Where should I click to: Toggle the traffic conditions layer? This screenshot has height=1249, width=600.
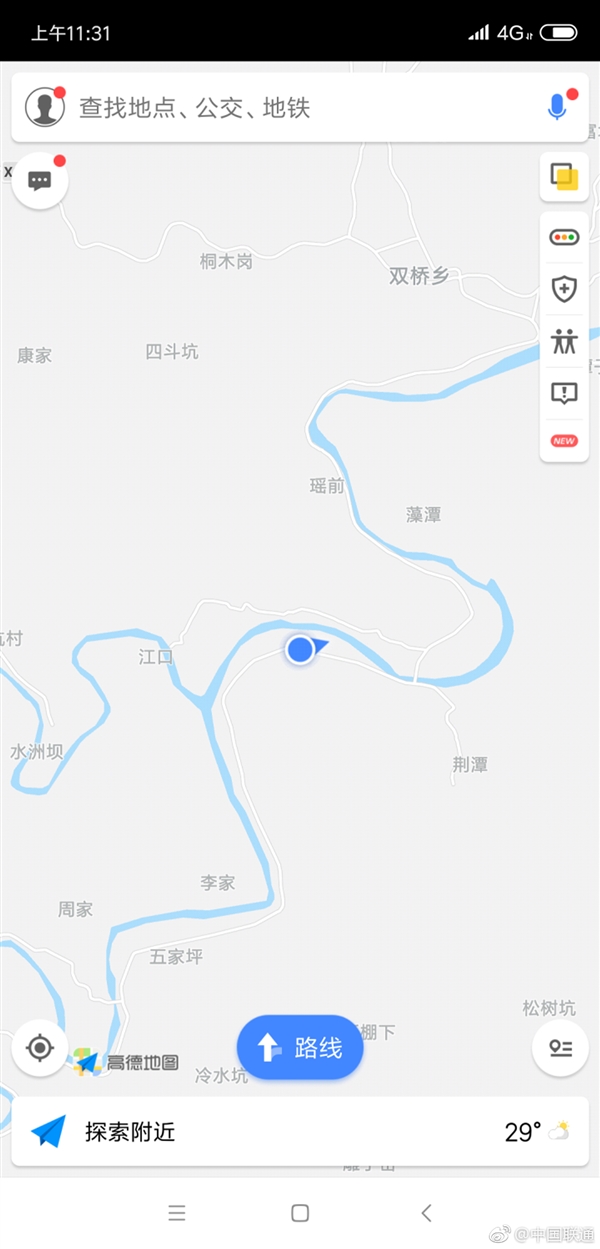click(564, 237)
